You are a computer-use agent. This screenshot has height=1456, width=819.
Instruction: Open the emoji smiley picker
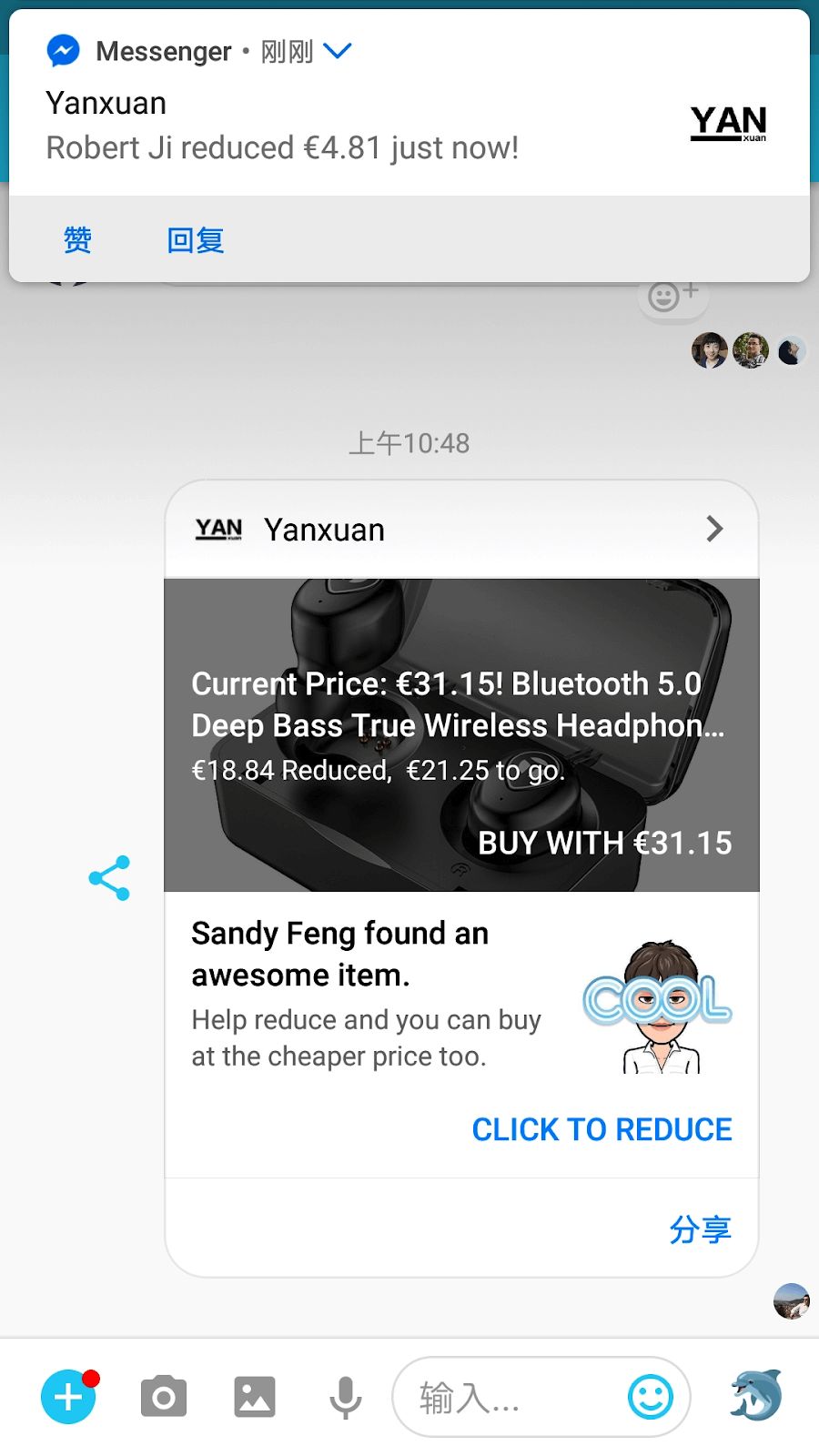(651, 1397)
